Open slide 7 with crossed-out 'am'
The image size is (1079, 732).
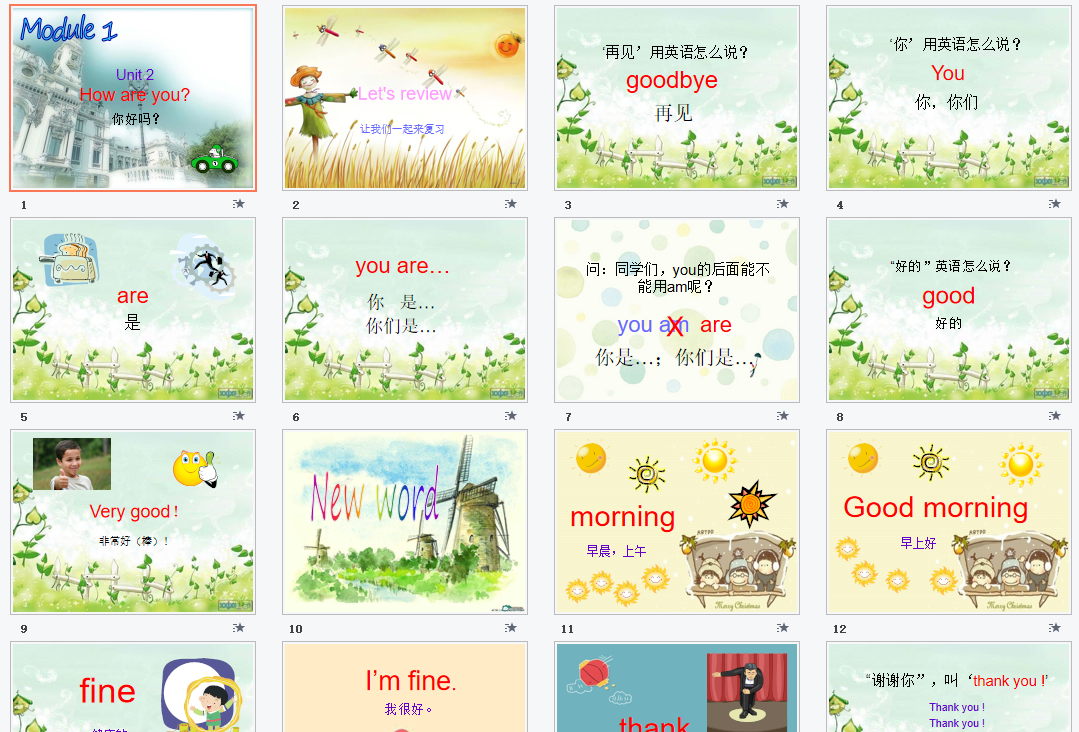677,310
